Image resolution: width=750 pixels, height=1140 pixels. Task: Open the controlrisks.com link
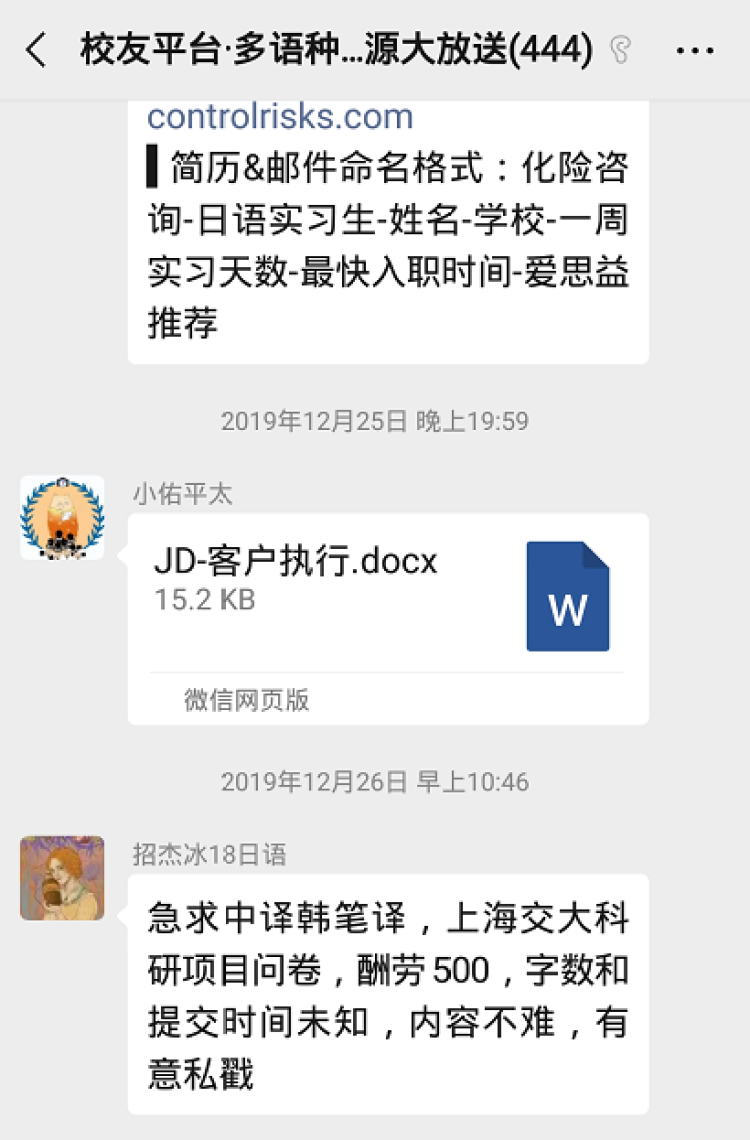280,117
